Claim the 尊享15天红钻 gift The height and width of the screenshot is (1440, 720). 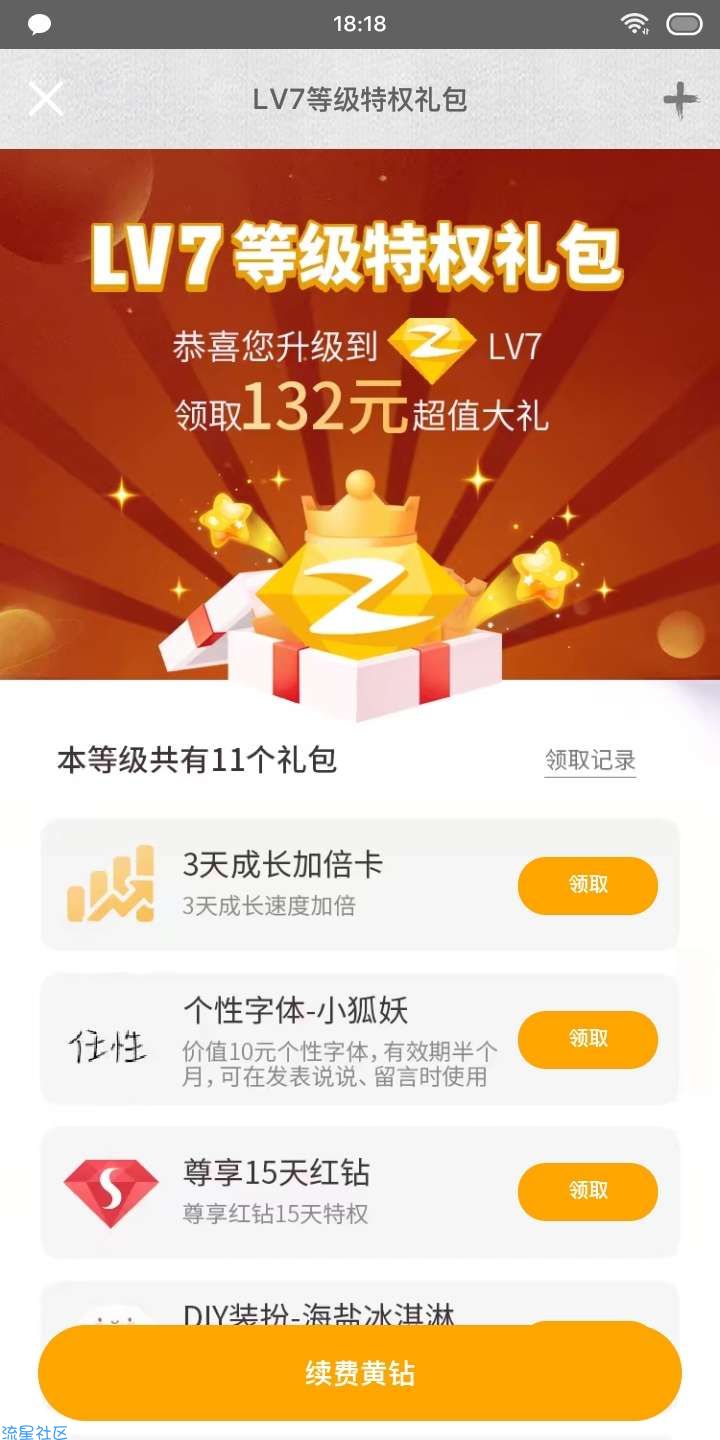coord(587,1191)
